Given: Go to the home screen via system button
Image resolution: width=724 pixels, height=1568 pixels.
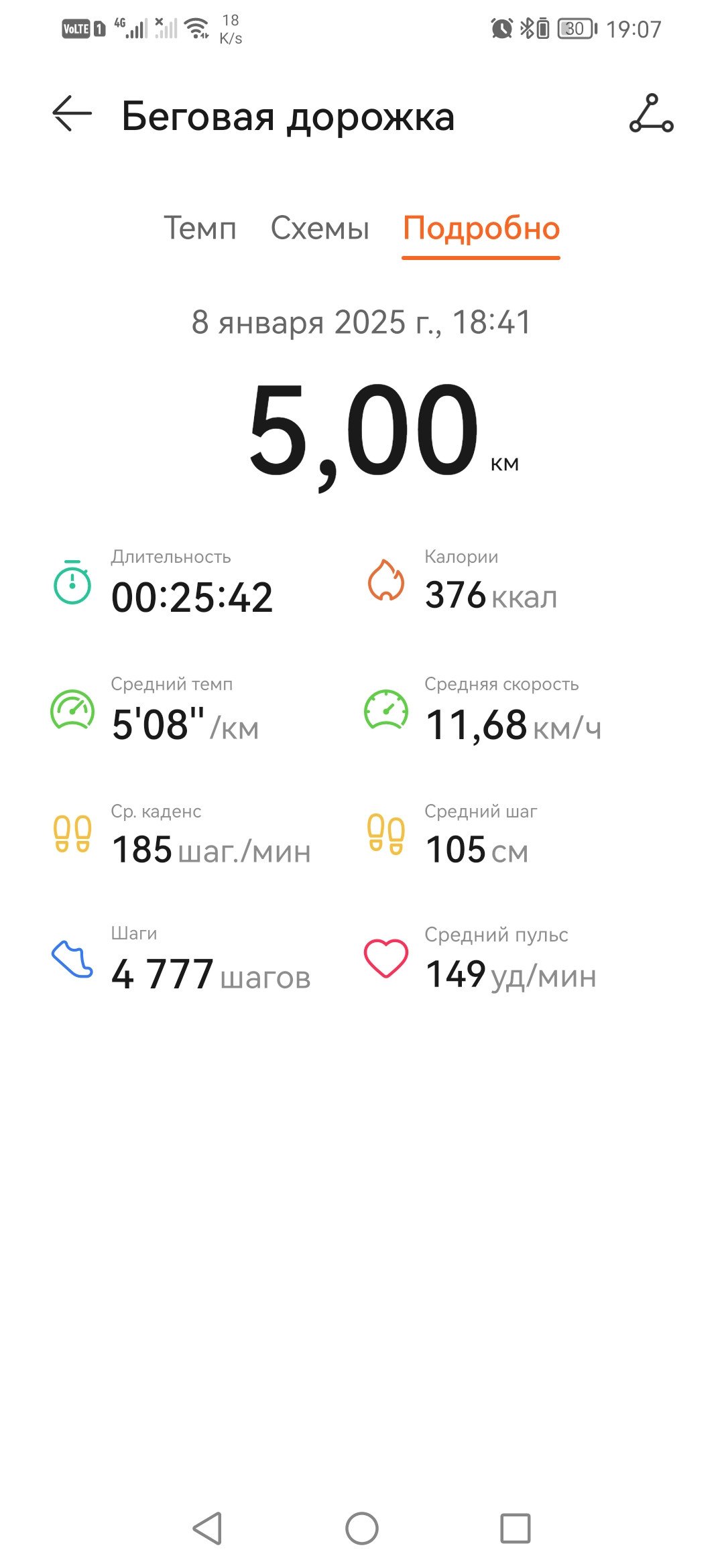Looking at the screenshot, I should coord(362,1529).
